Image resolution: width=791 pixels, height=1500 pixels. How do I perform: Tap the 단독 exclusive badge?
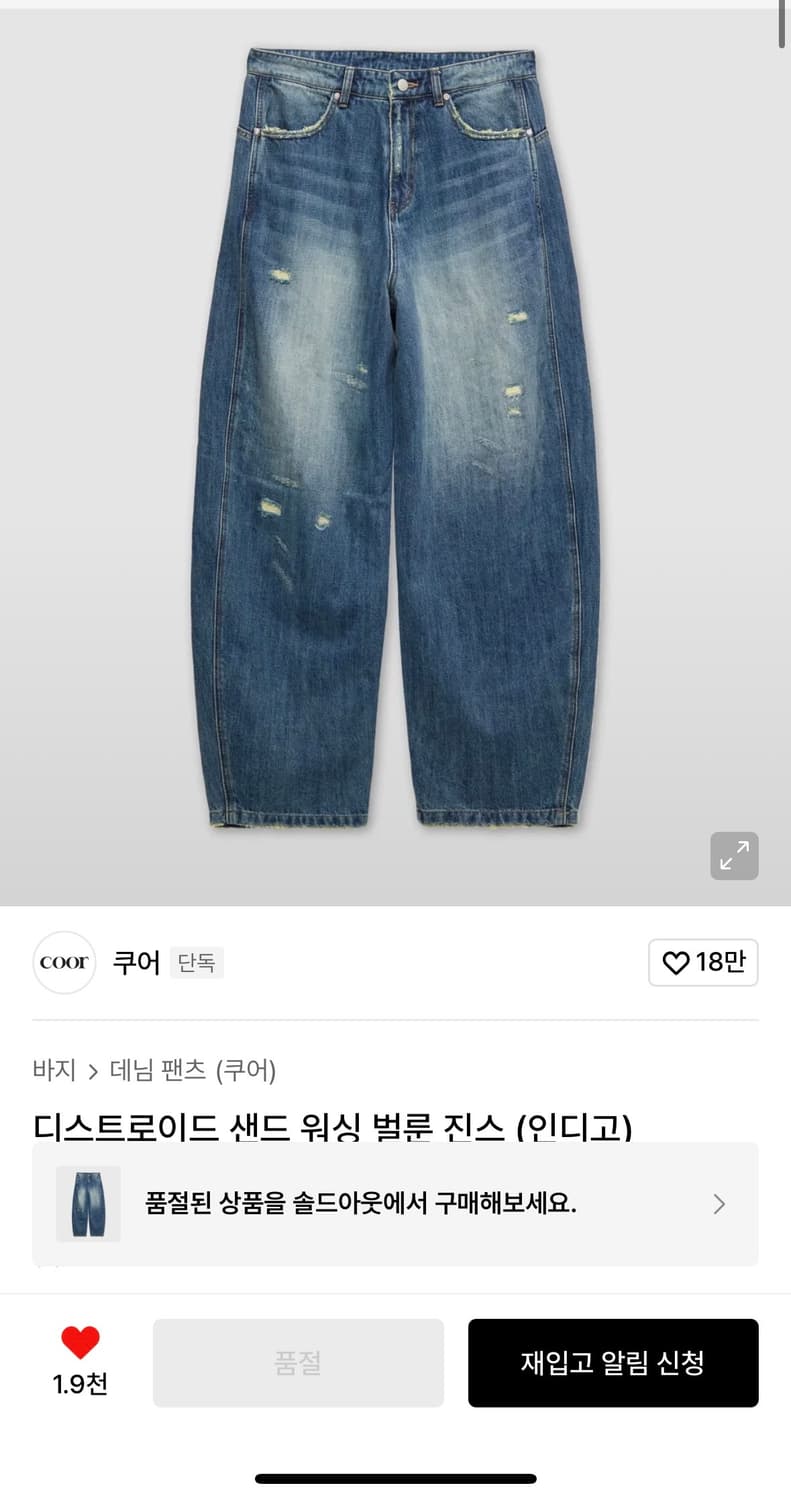tap(196, 962)
